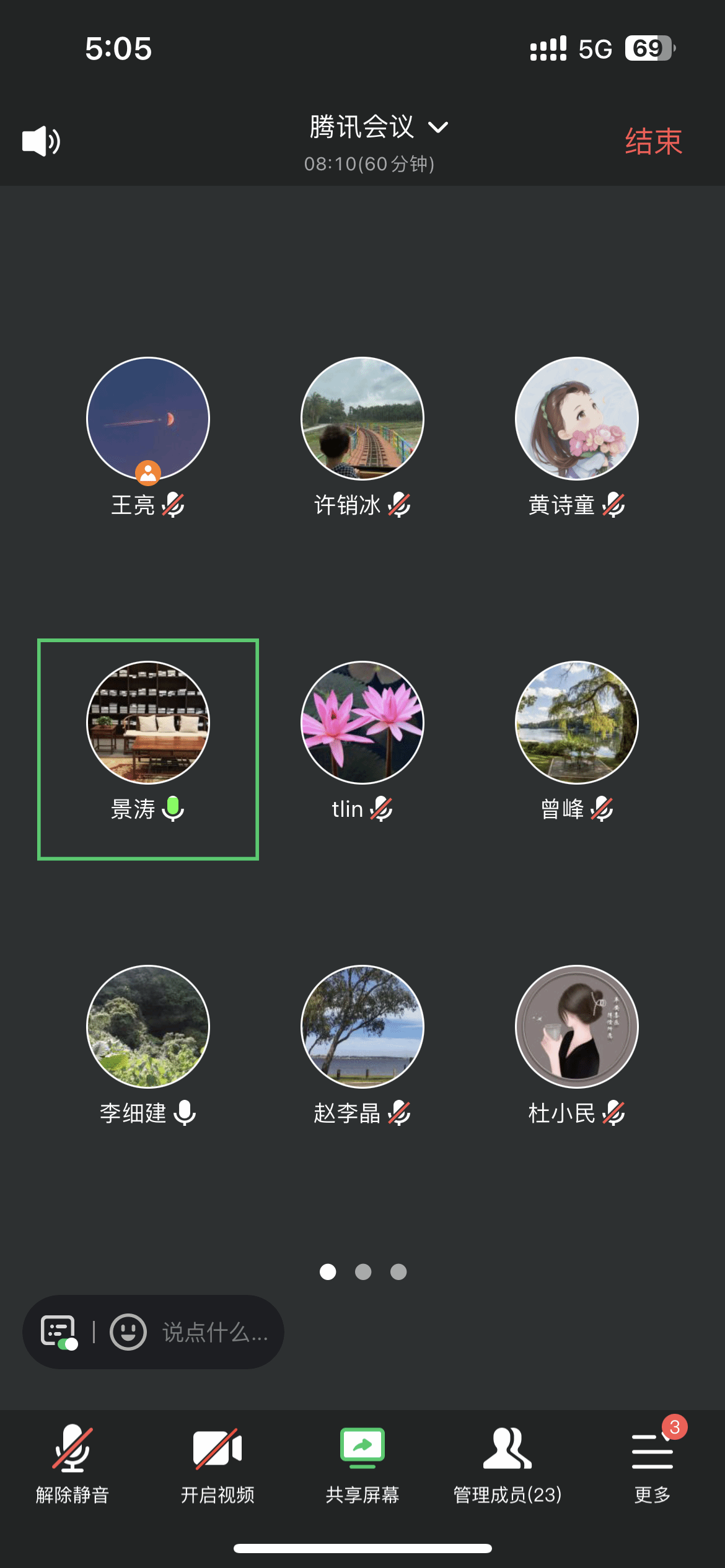Open participant 许销冰's tile
725x1568 pixels.
[362, 419]
